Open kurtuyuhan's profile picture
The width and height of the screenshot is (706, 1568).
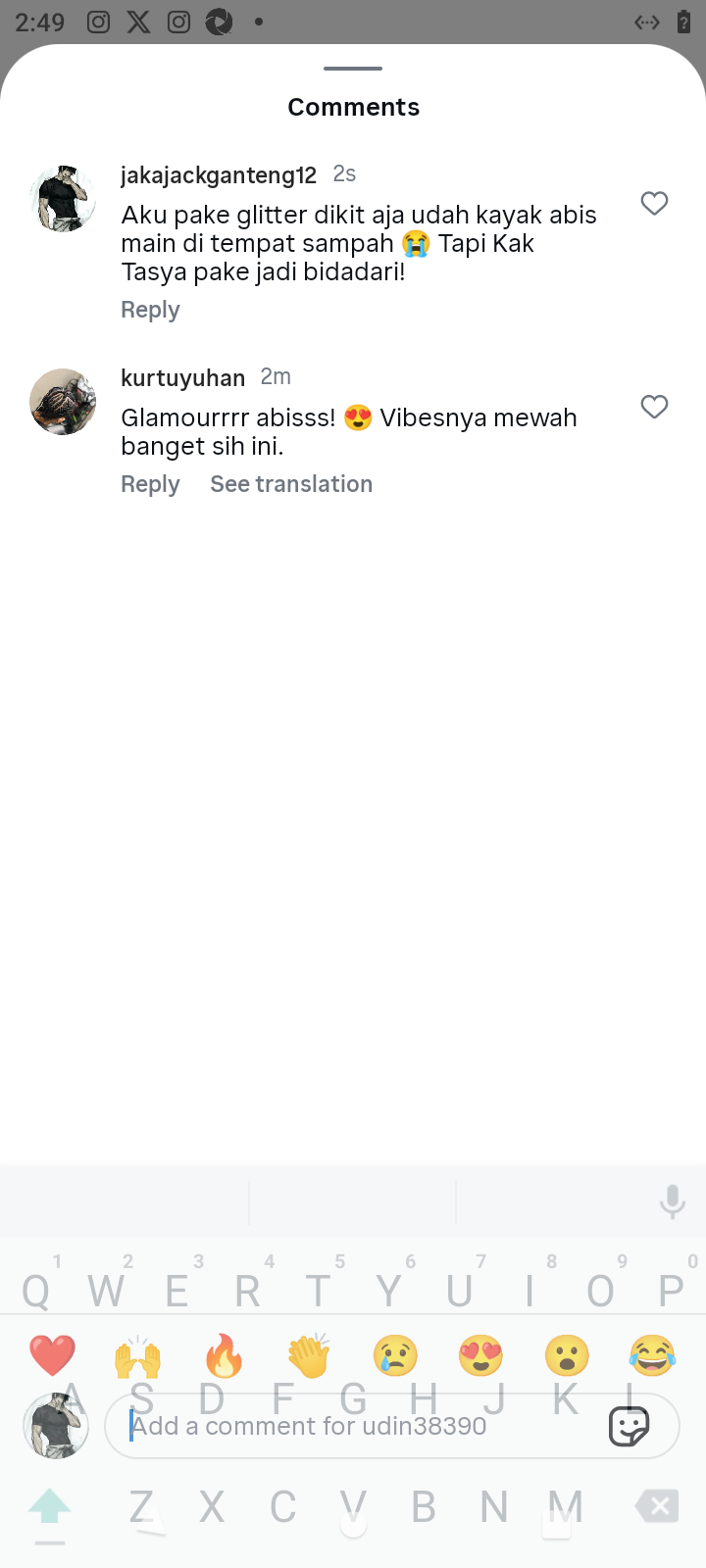point(63,402)
